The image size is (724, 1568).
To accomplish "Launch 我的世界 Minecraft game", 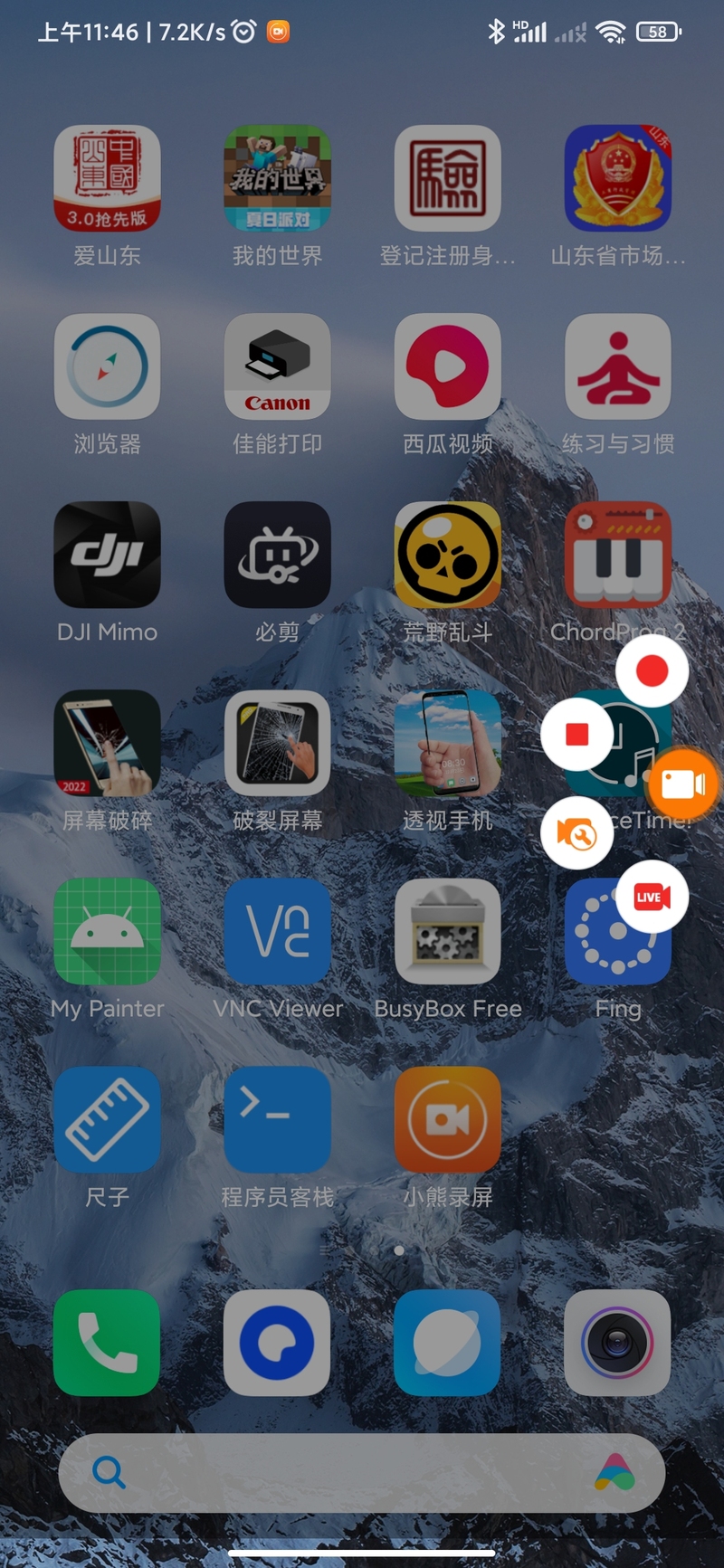I will [x=277, y=178].
